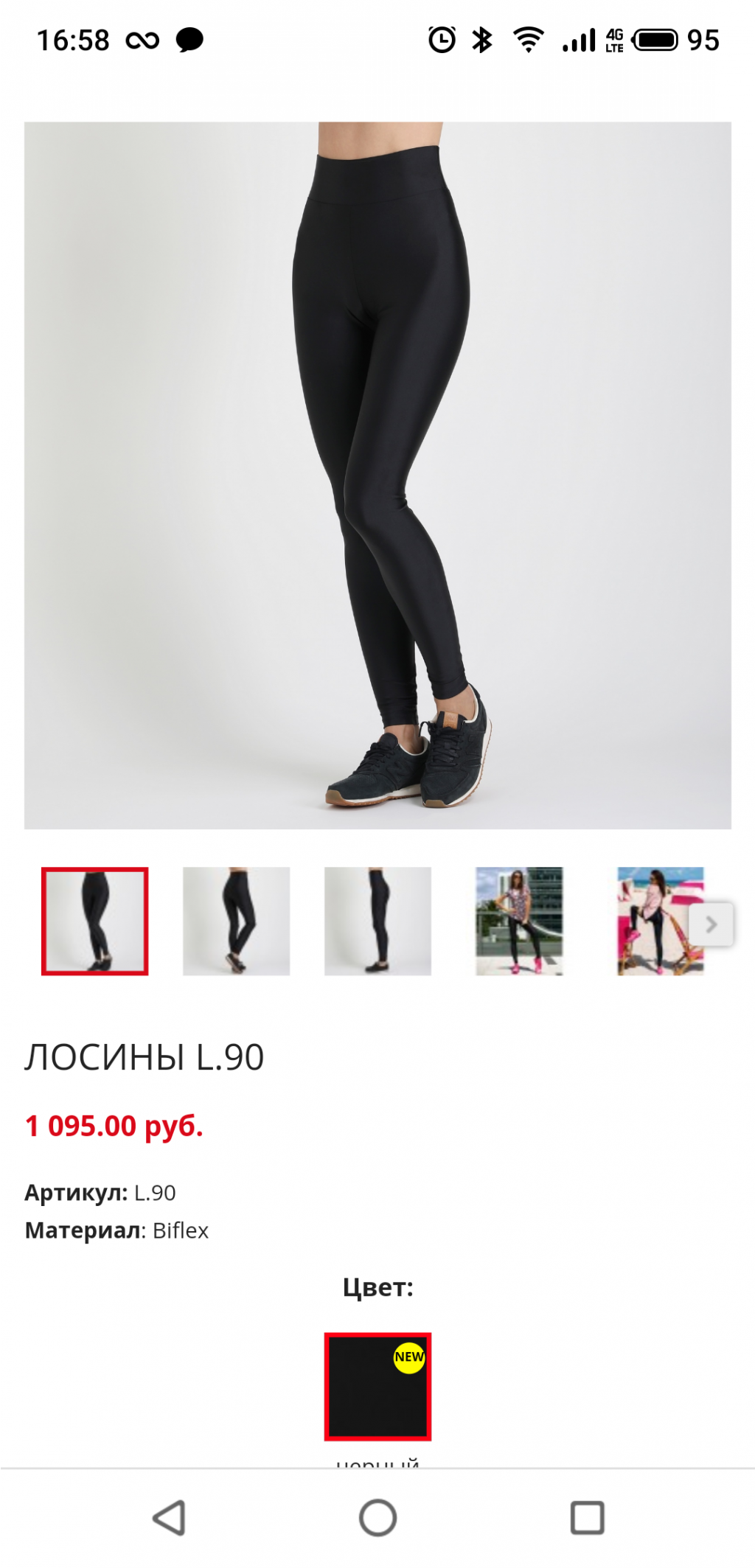The width and height of the screenshot is (755, 1568).
Task: Tap the next arrow in thumbnail carousel
Action: (x=711, y=924)
